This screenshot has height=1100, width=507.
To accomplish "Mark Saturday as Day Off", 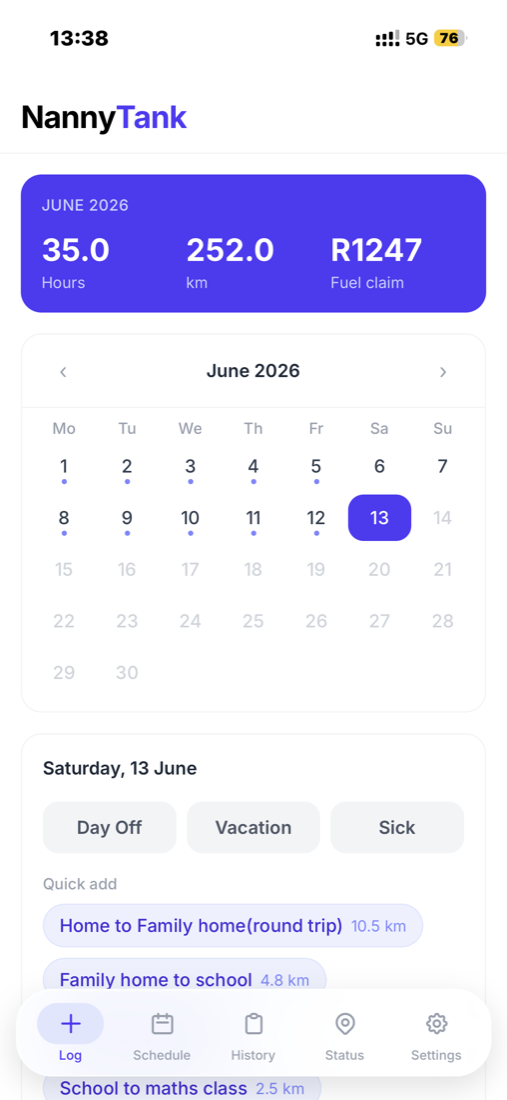I will (109, 827).
